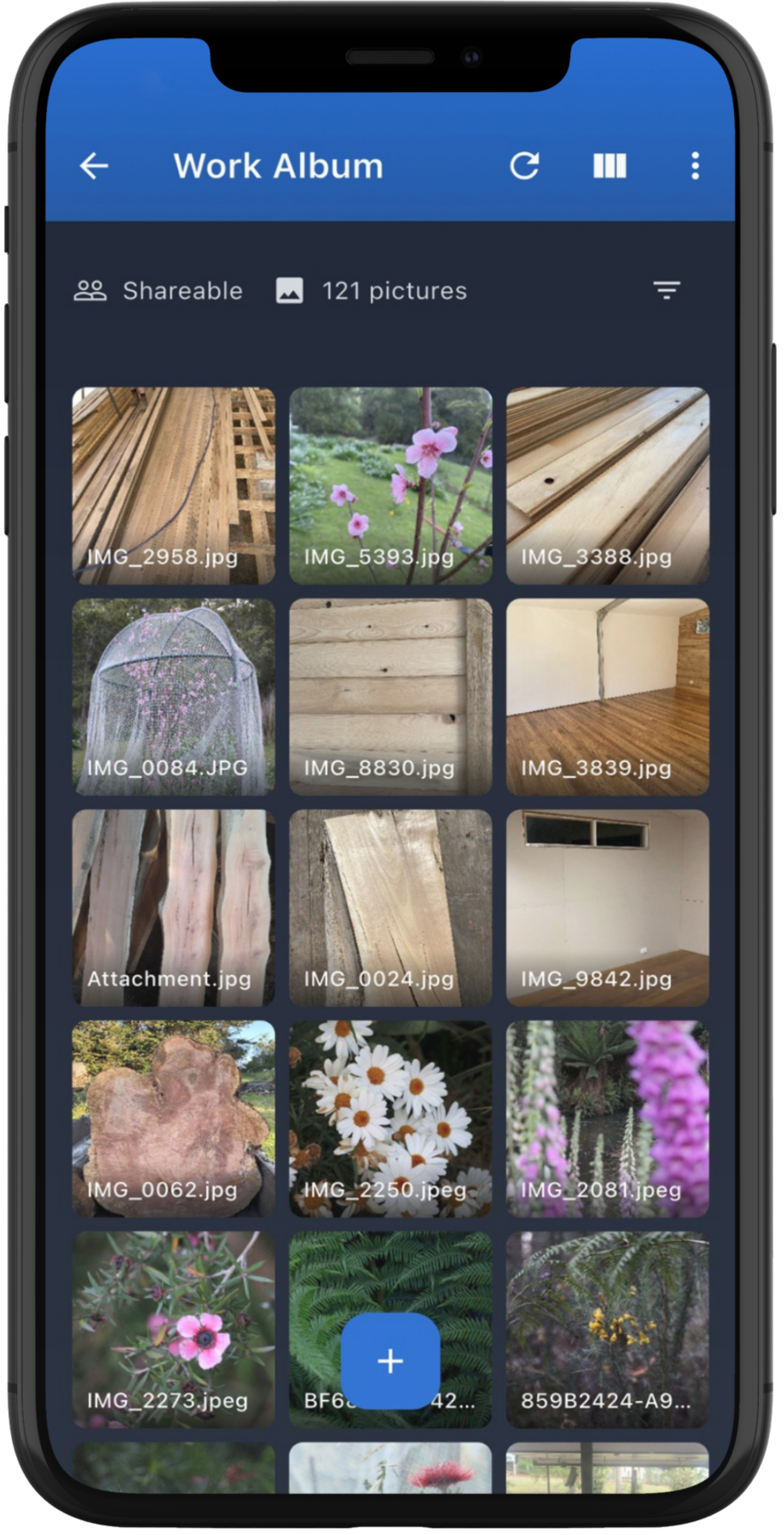
Task: Open the overflow menu
Action: point(695,166)
